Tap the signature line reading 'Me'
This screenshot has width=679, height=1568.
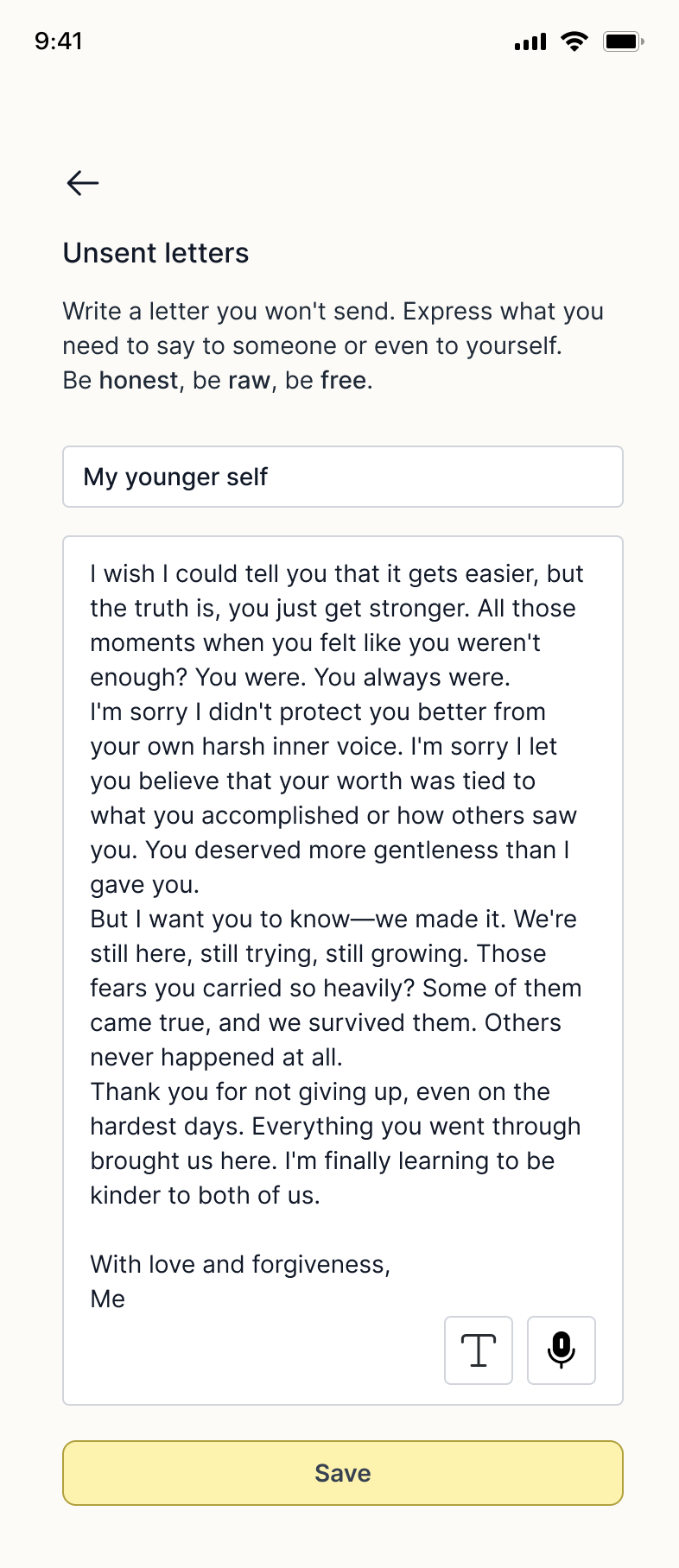(x=107, y=1298)
